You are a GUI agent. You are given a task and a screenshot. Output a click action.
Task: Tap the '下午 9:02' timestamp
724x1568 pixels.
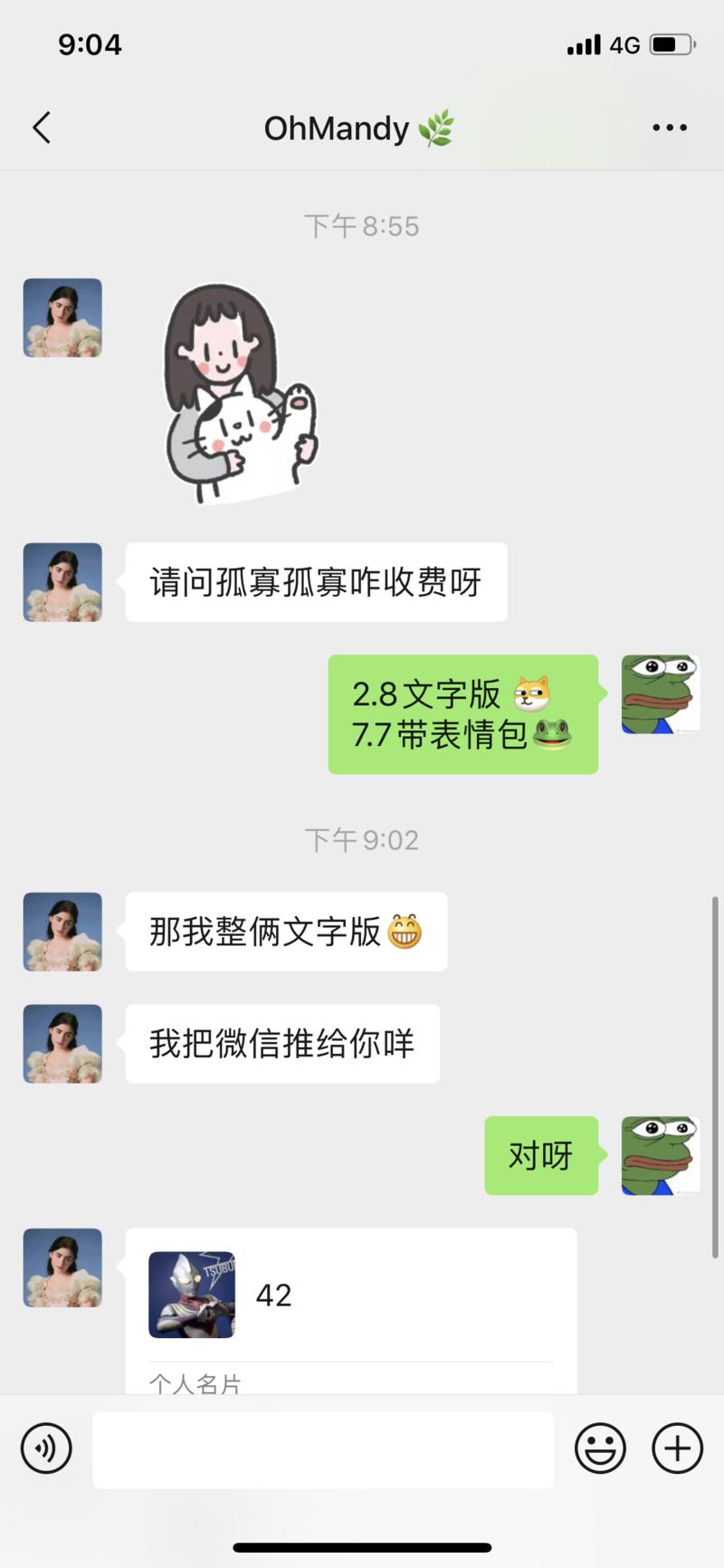[362, 839]
